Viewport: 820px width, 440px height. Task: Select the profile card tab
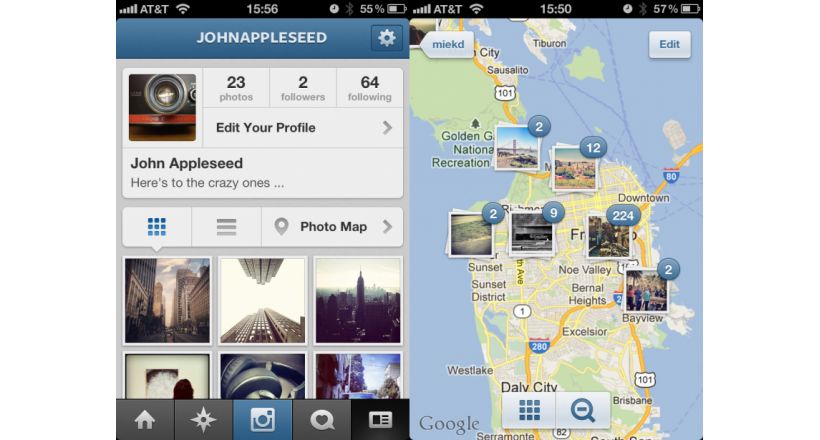click(380, 420)
